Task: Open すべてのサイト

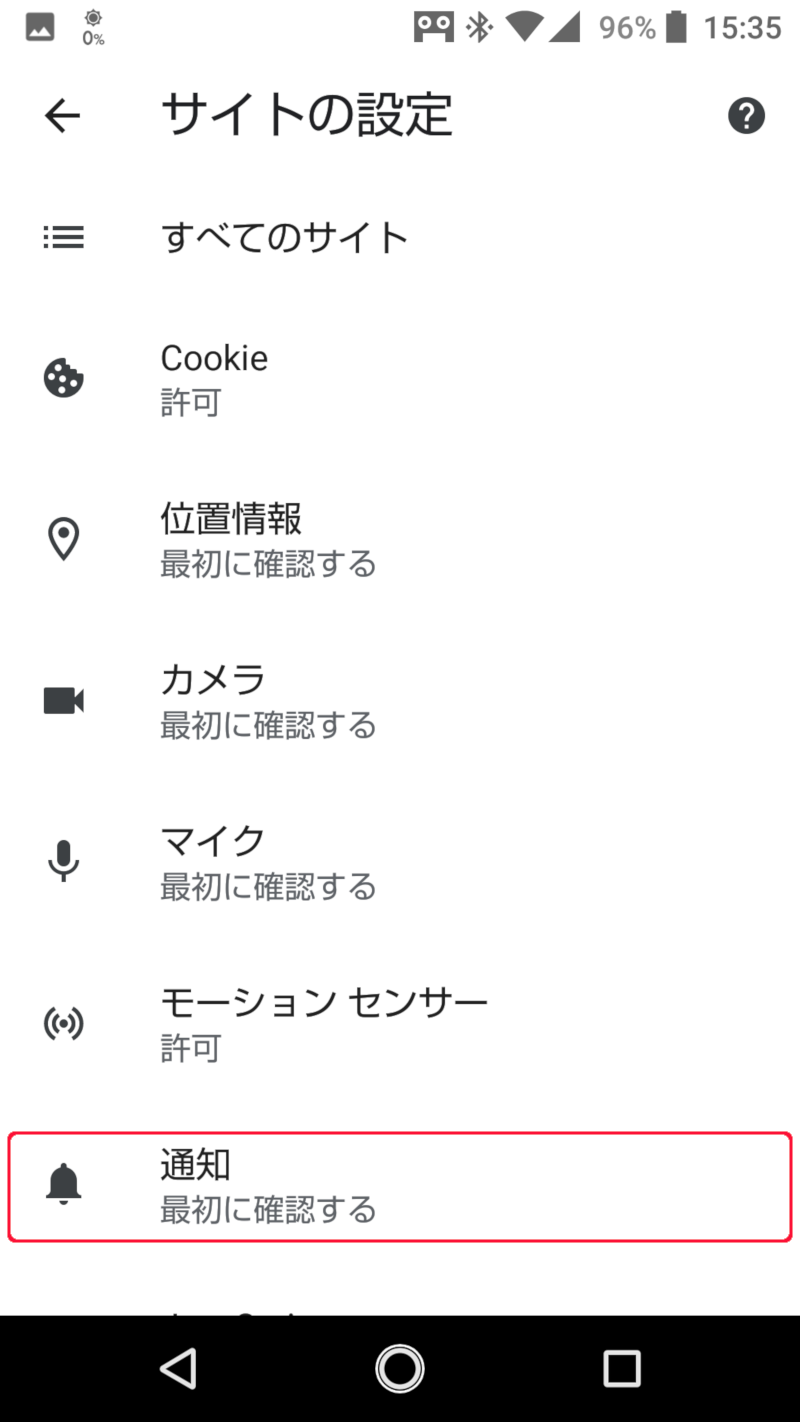Action: click(x=400, y=238)
